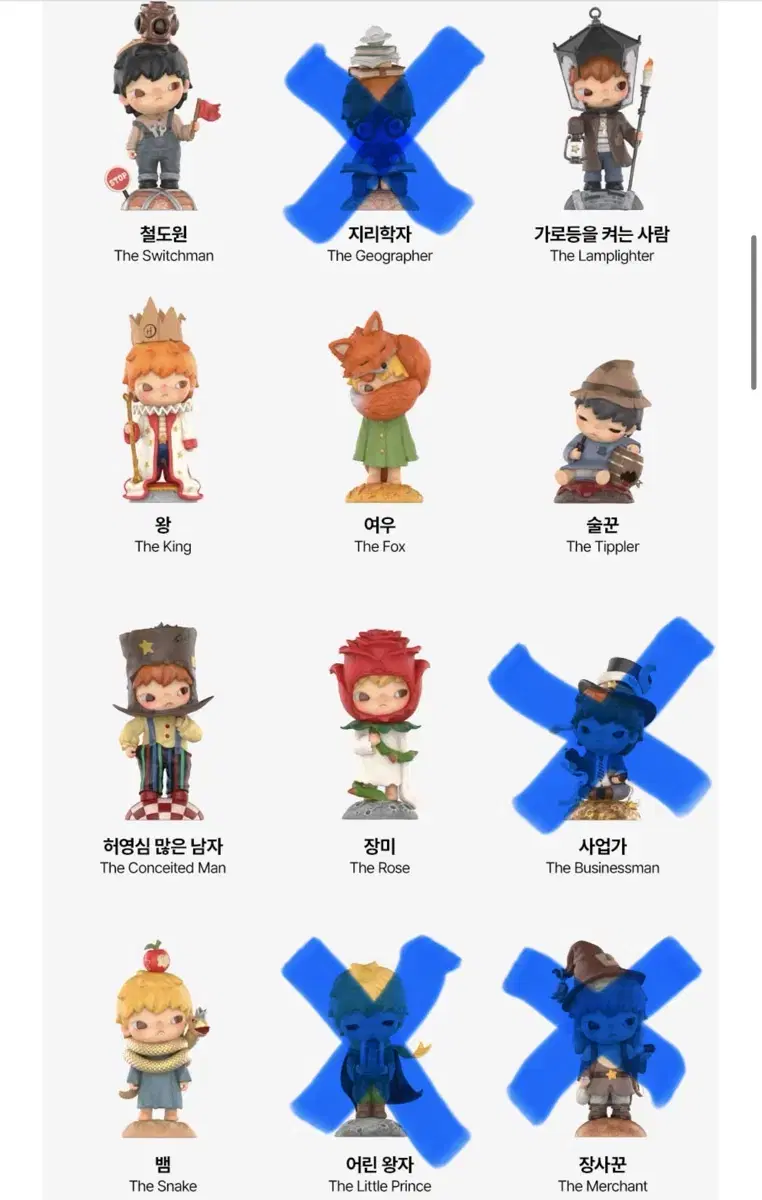Click the text The Fox under the figure

pyautogui.click(x=378, y=546)
